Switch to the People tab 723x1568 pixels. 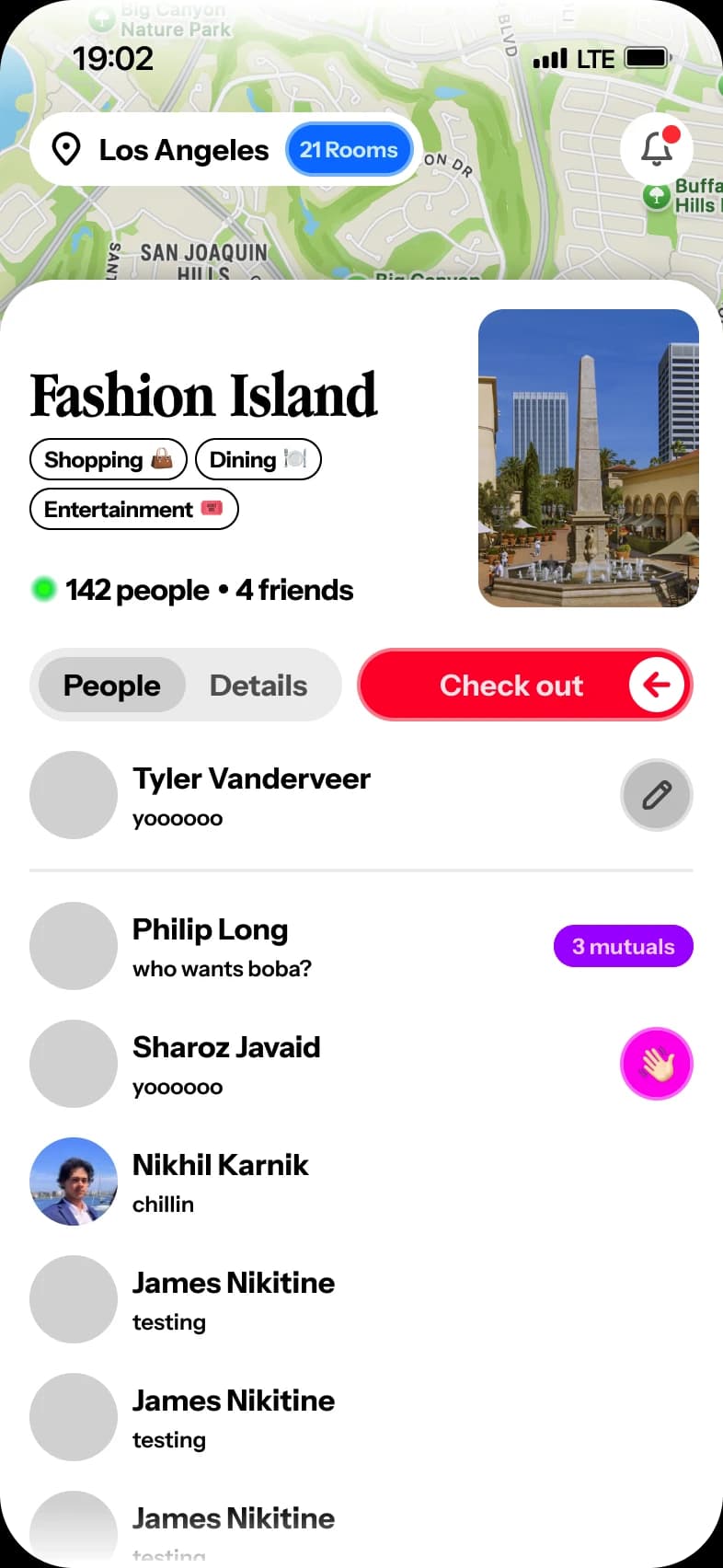coord(111,686)
